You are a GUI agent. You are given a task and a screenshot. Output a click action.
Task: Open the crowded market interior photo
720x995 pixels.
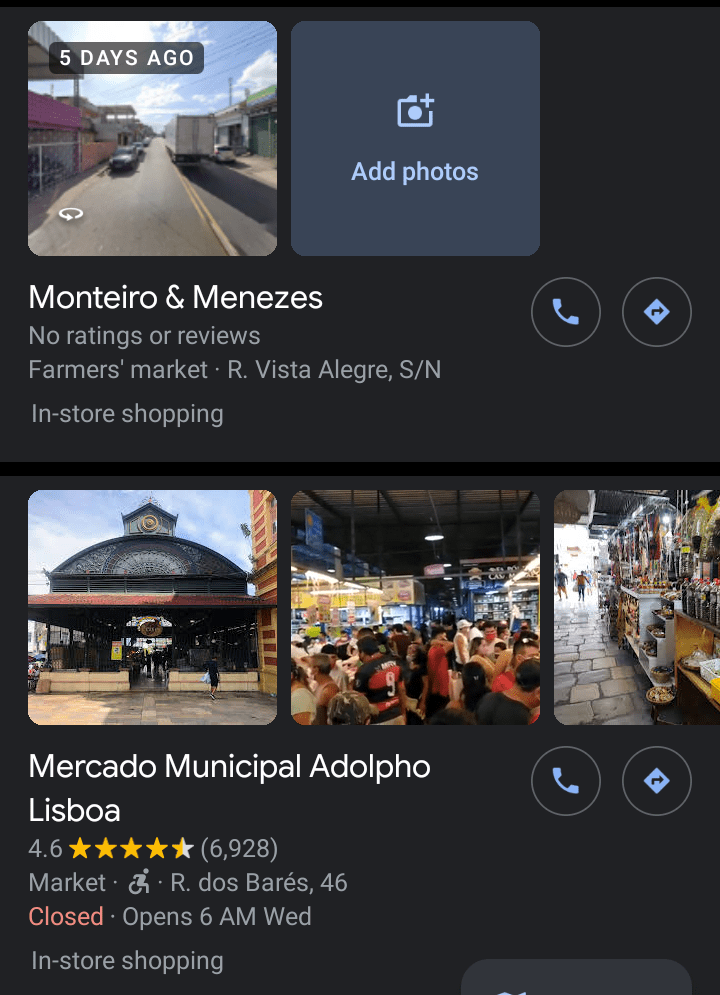pos(415,607)
